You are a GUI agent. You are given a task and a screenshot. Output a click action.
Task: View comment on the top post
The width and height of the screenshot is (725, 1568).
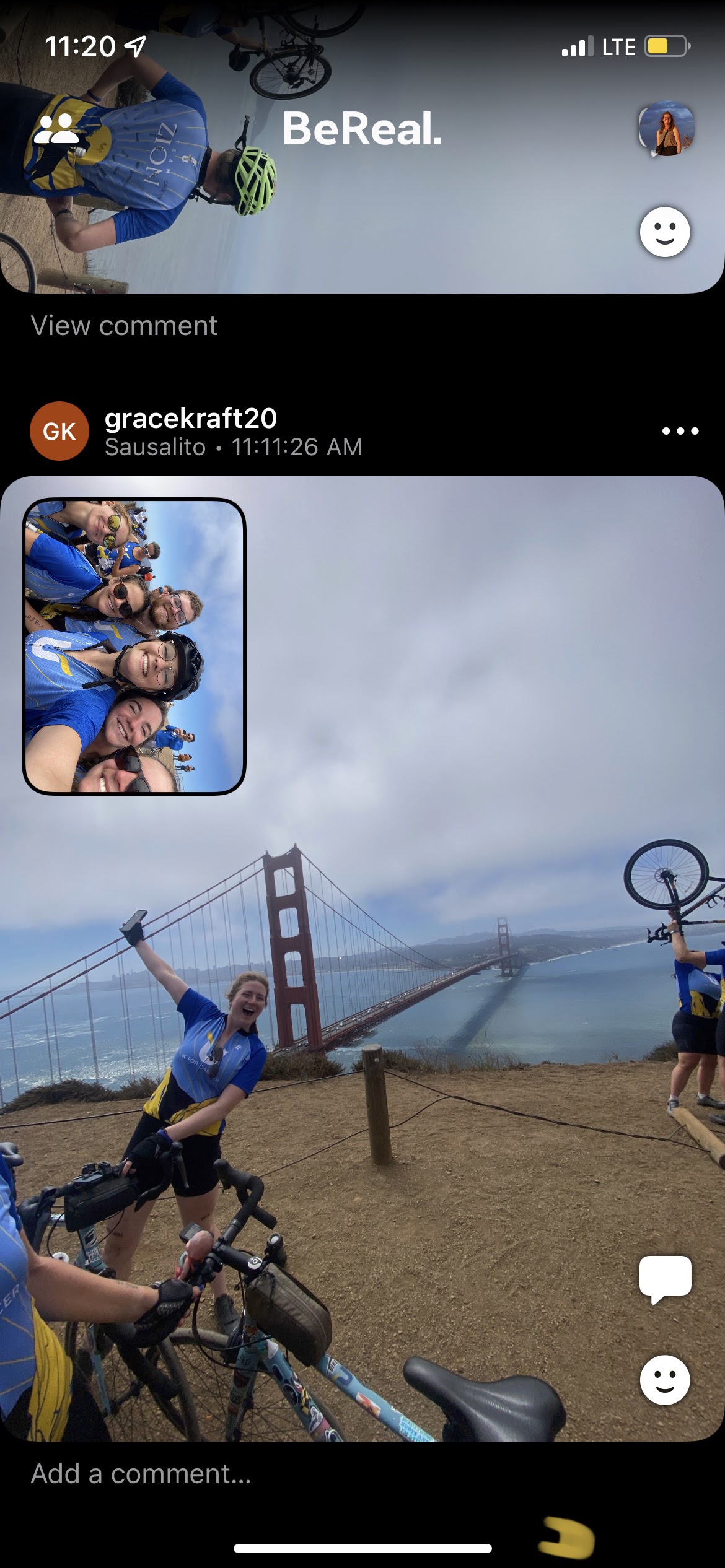coord(124,326)
